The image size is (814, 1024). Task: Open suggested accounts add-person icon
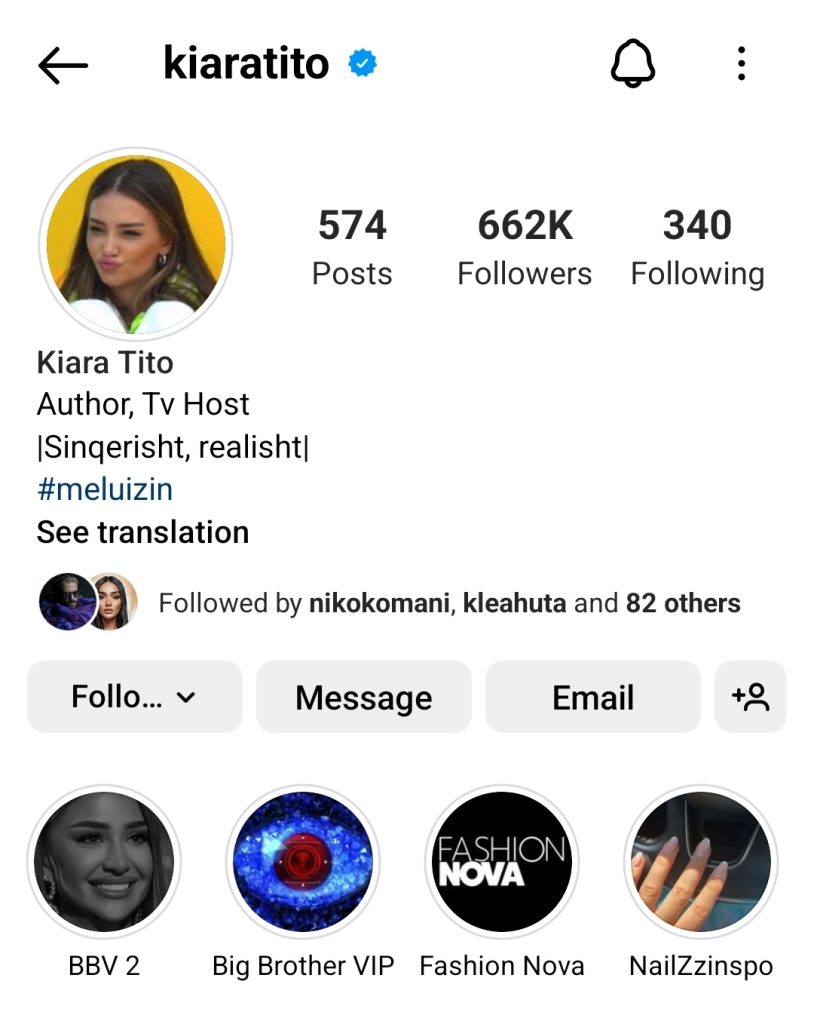pos(750,697)
